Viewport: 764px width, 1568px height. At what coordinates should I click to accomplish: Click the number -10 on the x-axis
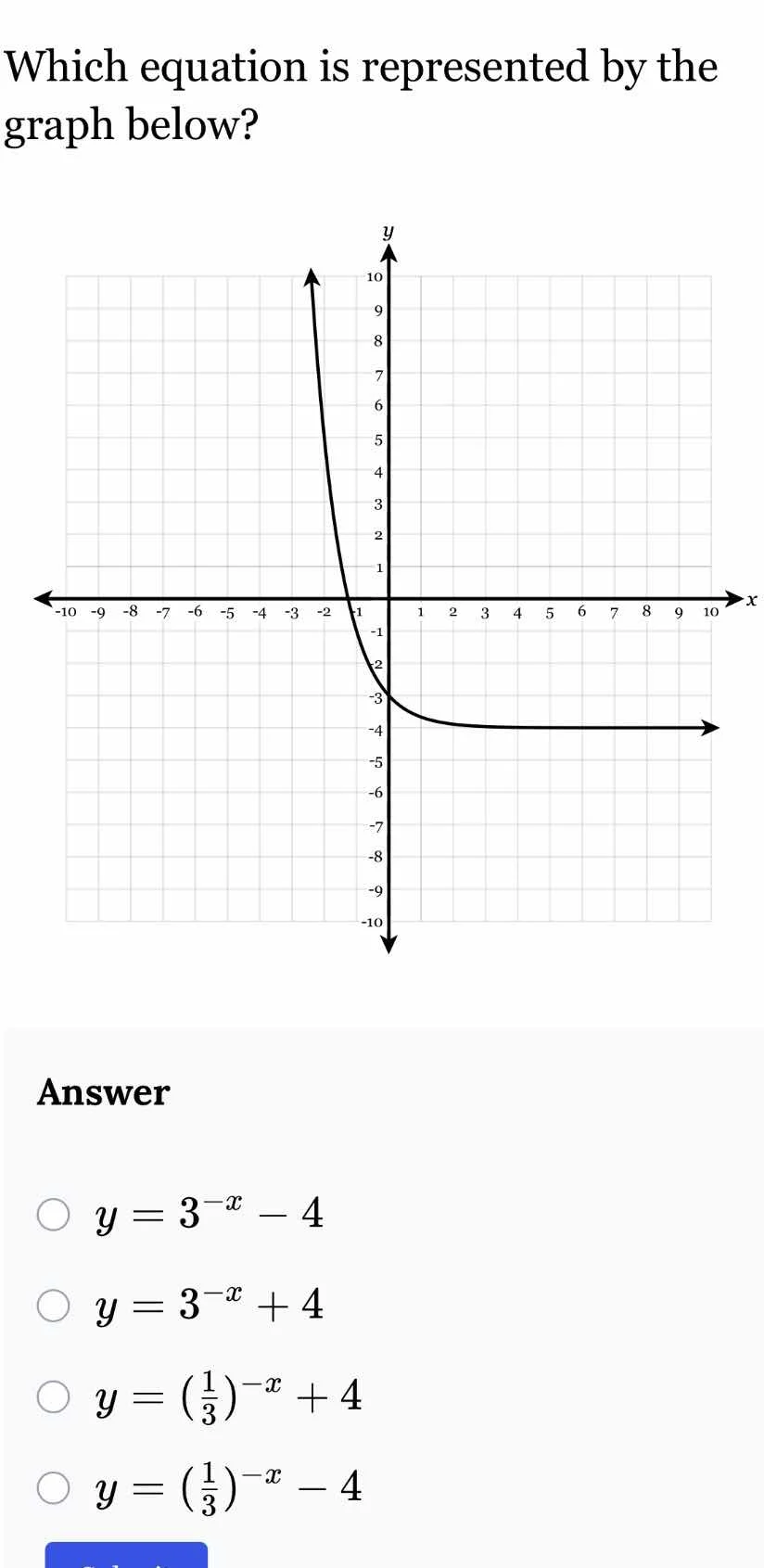(x=65, y=612)
